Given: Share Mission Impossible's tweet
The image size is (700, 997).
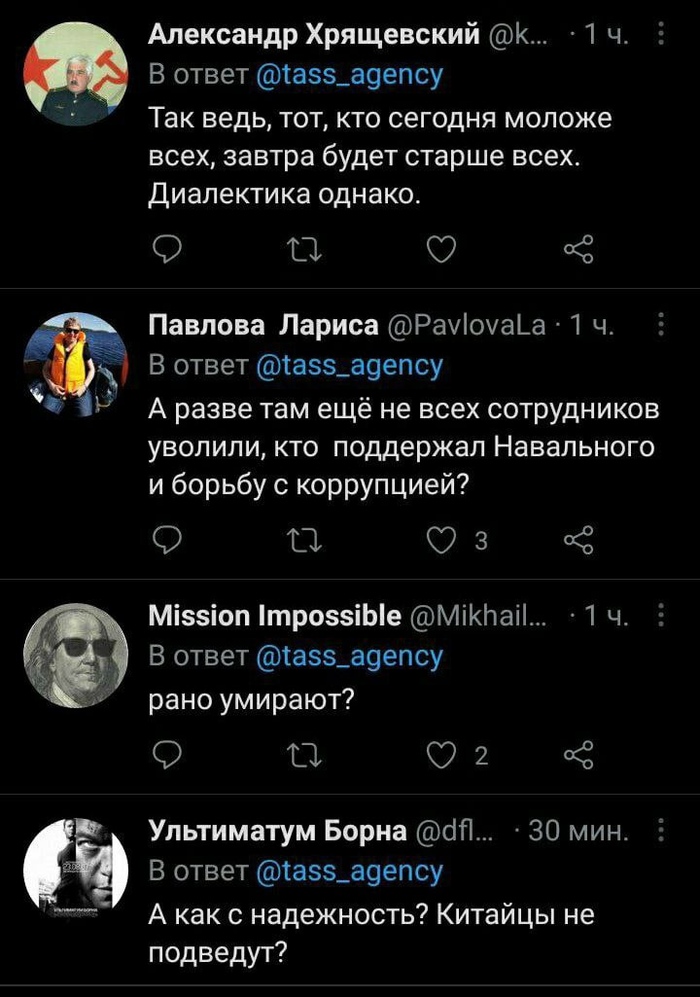Looking at the screenshot, I should point(578,753).
